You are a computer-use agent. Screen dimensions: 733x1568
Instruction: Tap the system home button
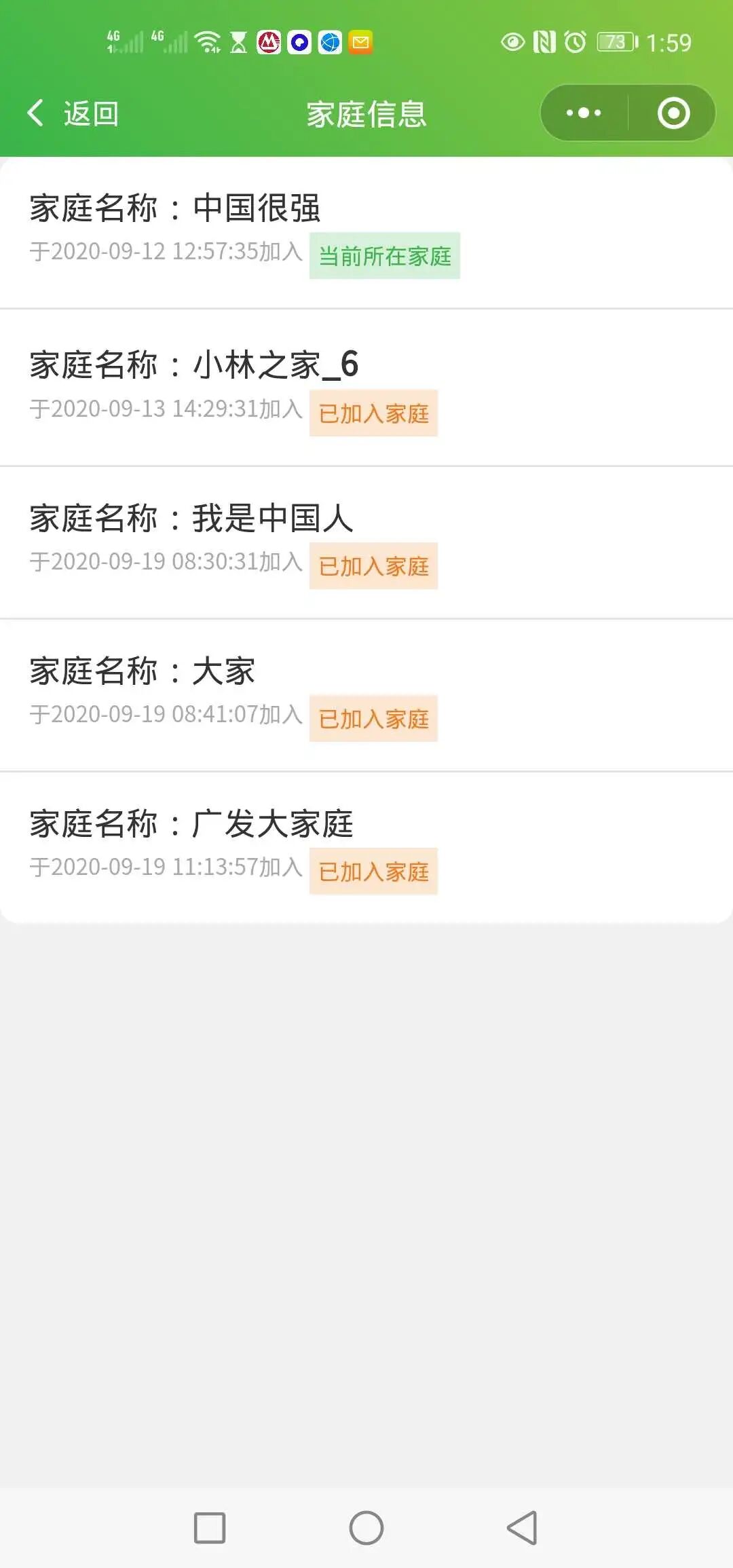pos(366,1528)
